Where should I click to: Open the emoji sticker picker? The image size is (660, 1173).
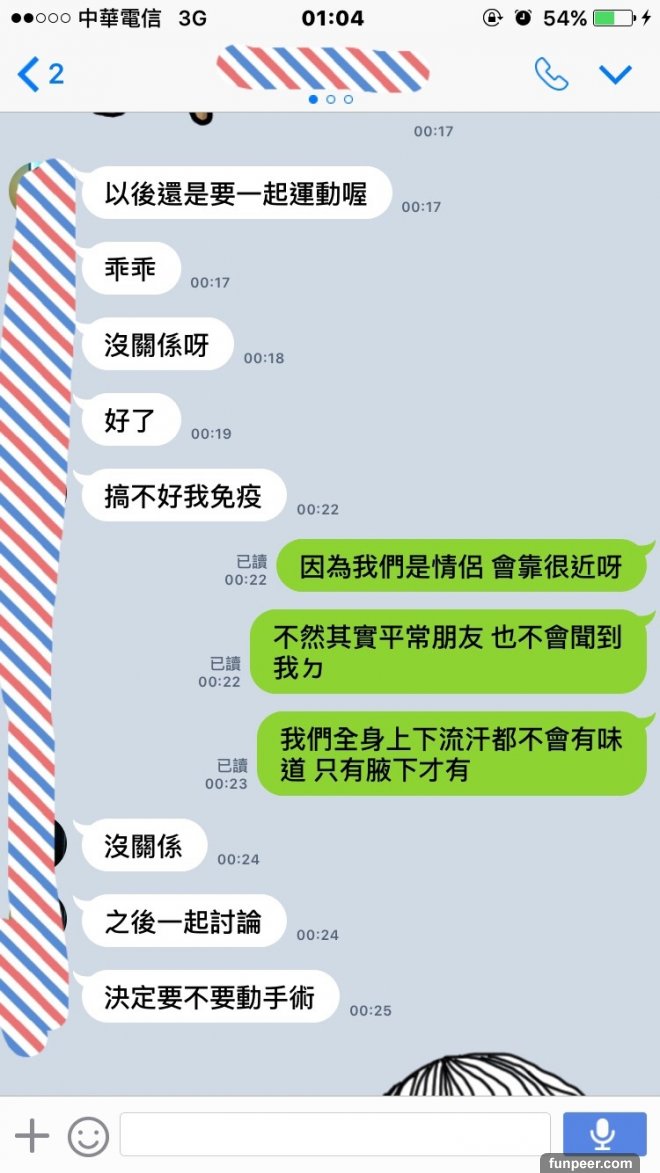88,1135
